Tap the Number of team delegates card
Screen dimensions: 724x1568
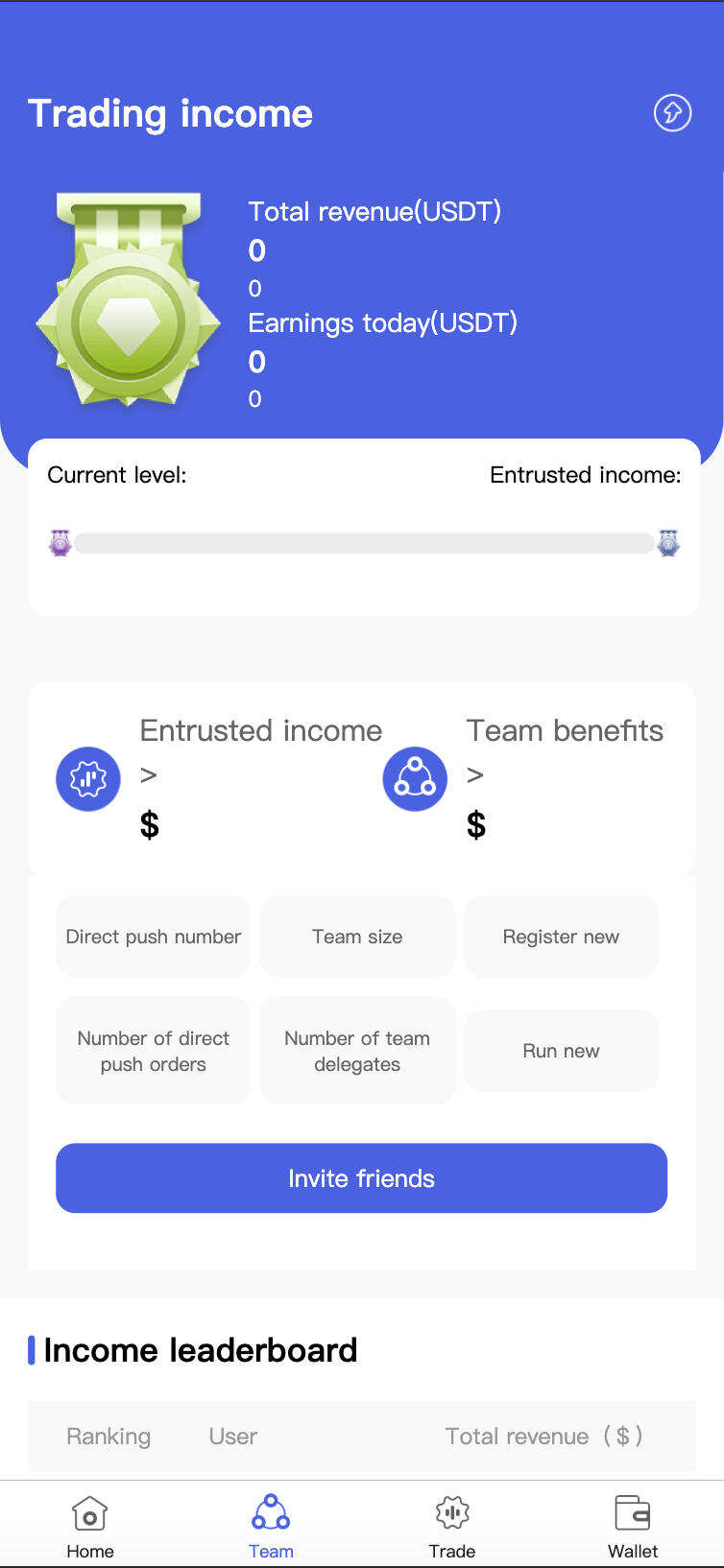click(x=356, y=1050)
